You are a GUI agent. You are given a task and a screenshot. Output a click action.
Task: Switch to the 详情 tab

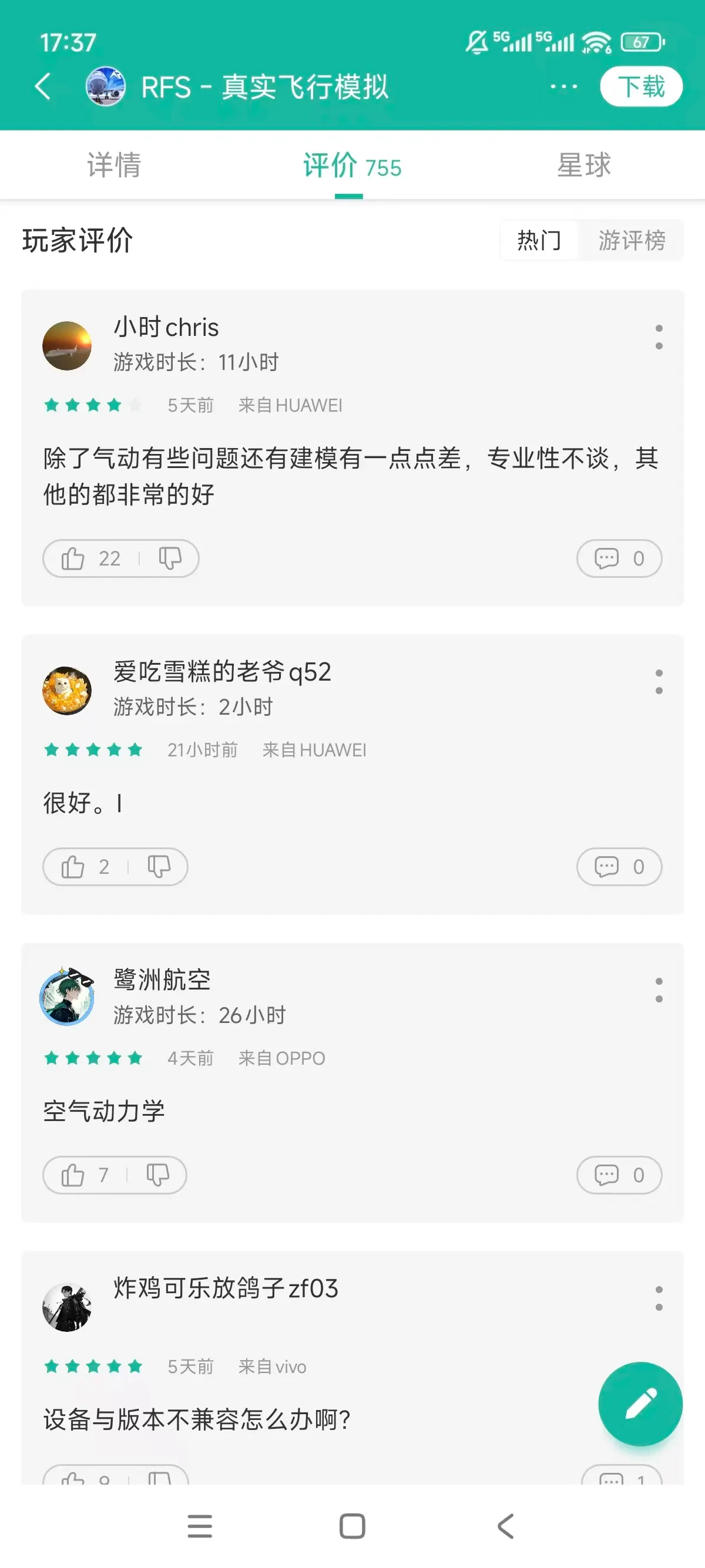point(114,166)
